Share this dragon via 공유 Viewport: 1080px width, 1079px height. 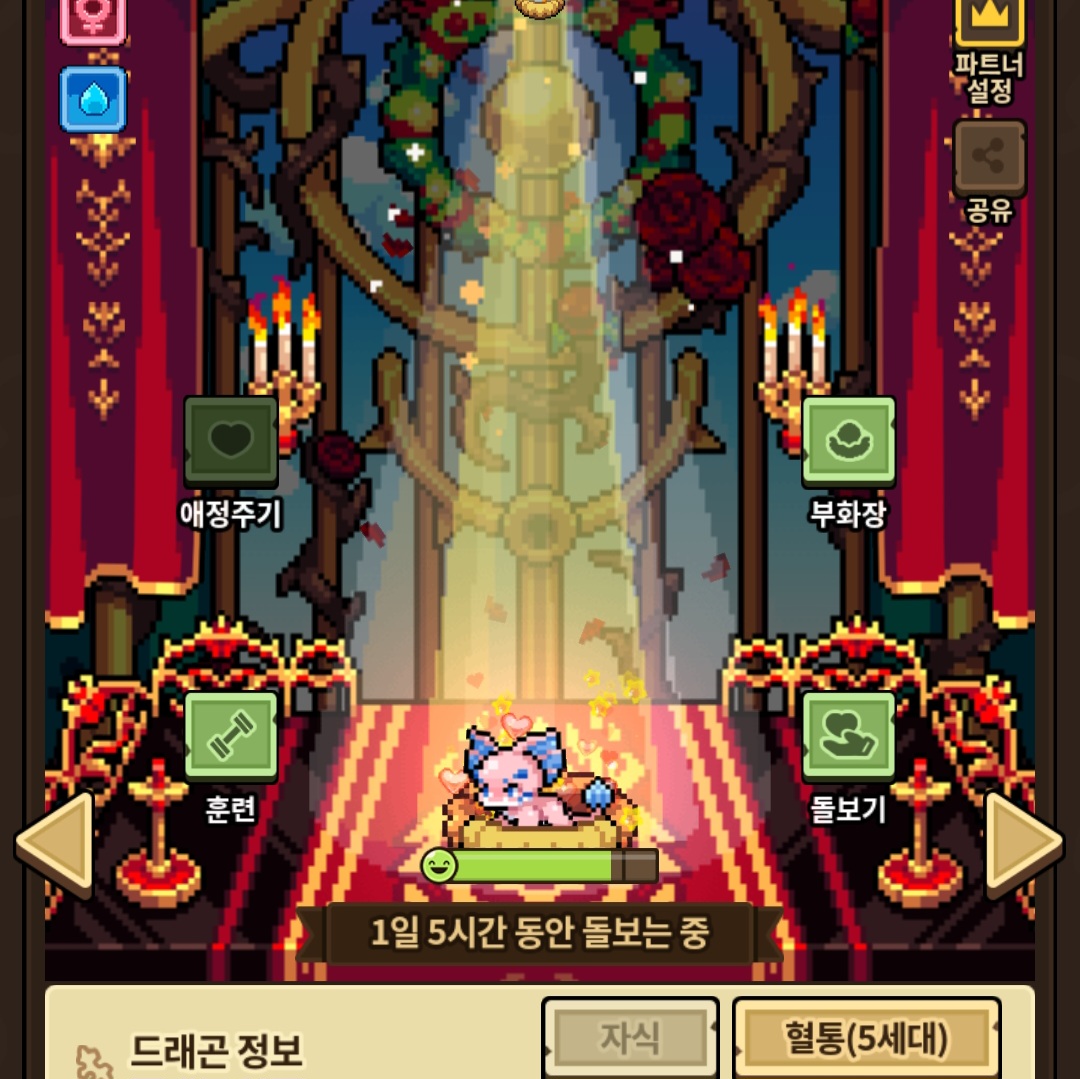point(989,158)
